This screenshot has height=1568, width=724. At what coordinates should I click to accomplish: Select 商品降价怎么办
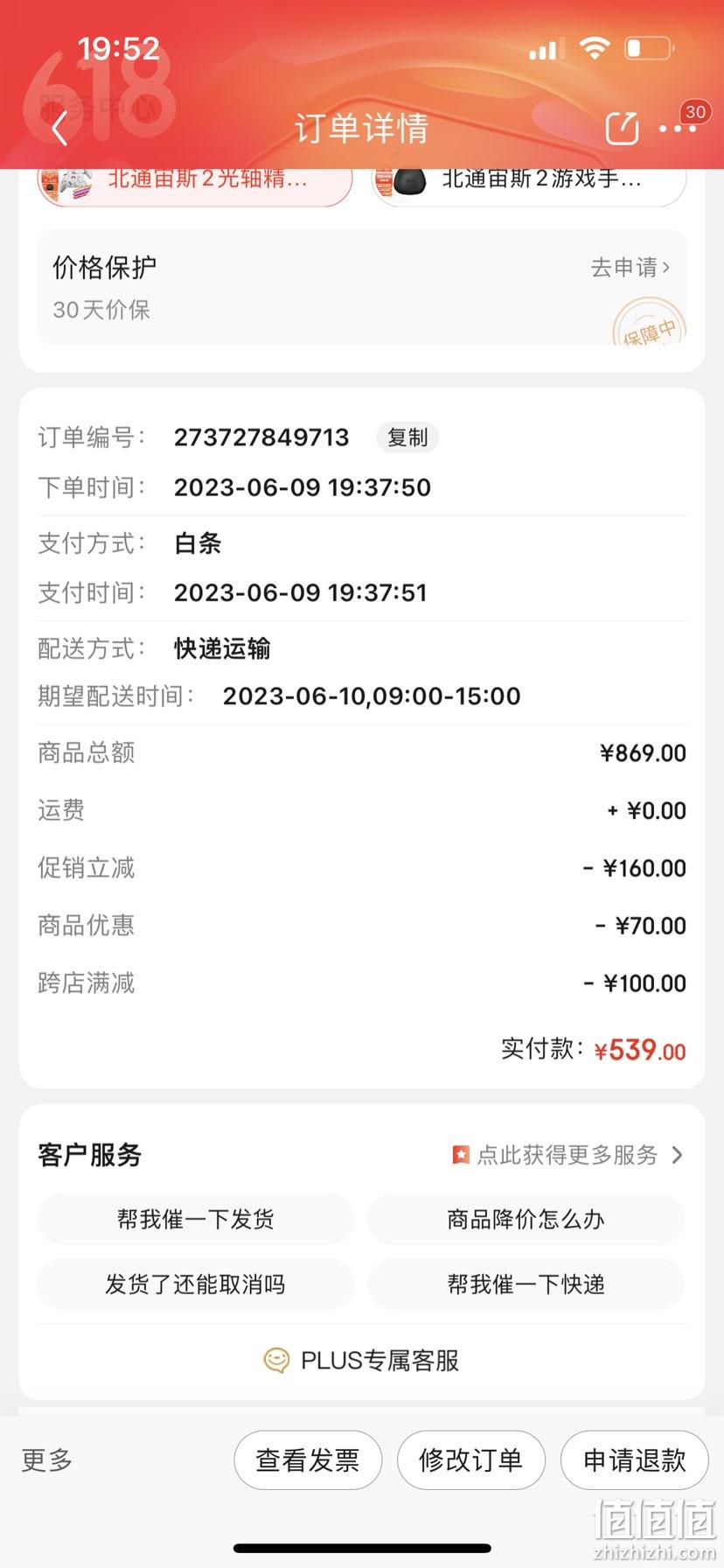point(526,1219)
